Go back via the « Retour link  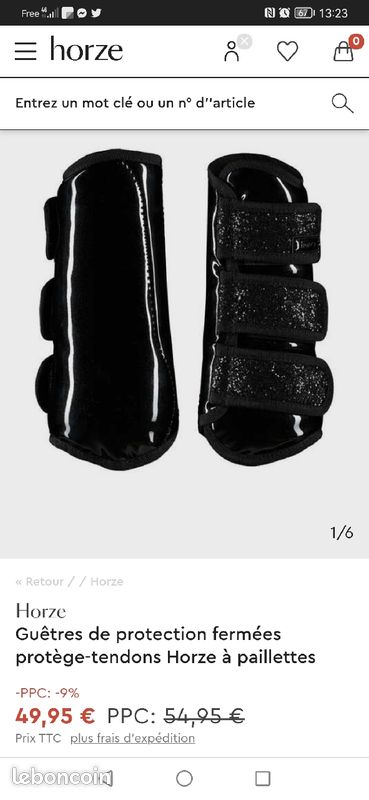(40, 582)
